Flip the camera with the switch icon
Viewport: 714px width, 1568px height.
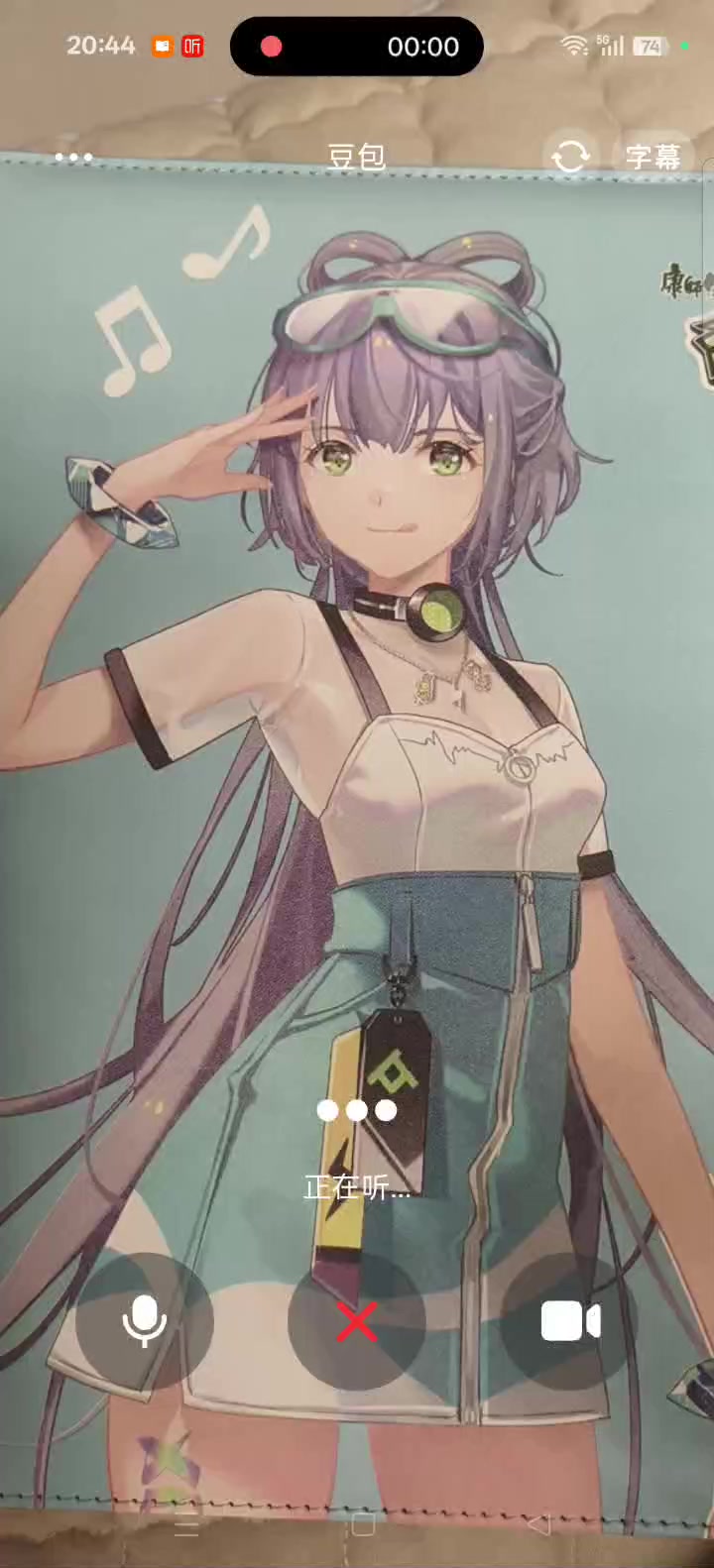click(x=570, y=157)
